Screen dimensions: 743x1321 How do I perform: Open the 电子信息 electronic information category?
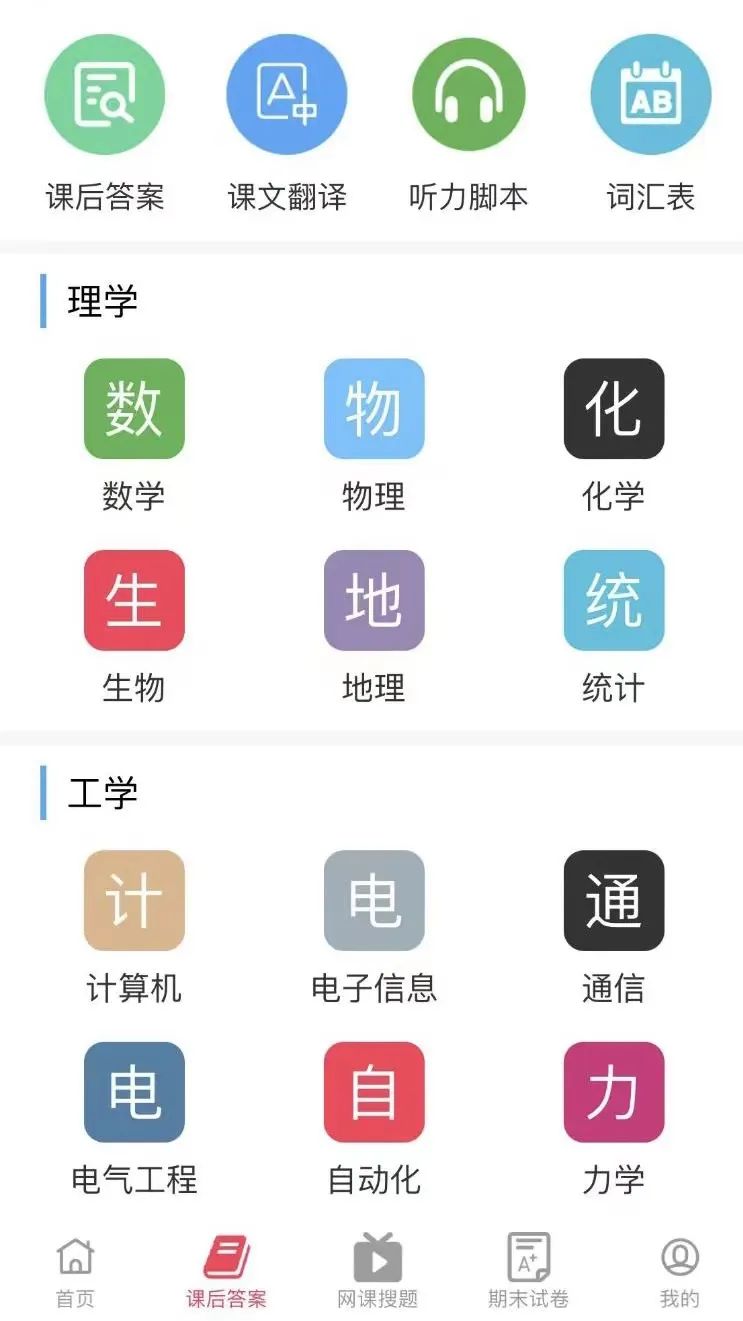(374, 900)
